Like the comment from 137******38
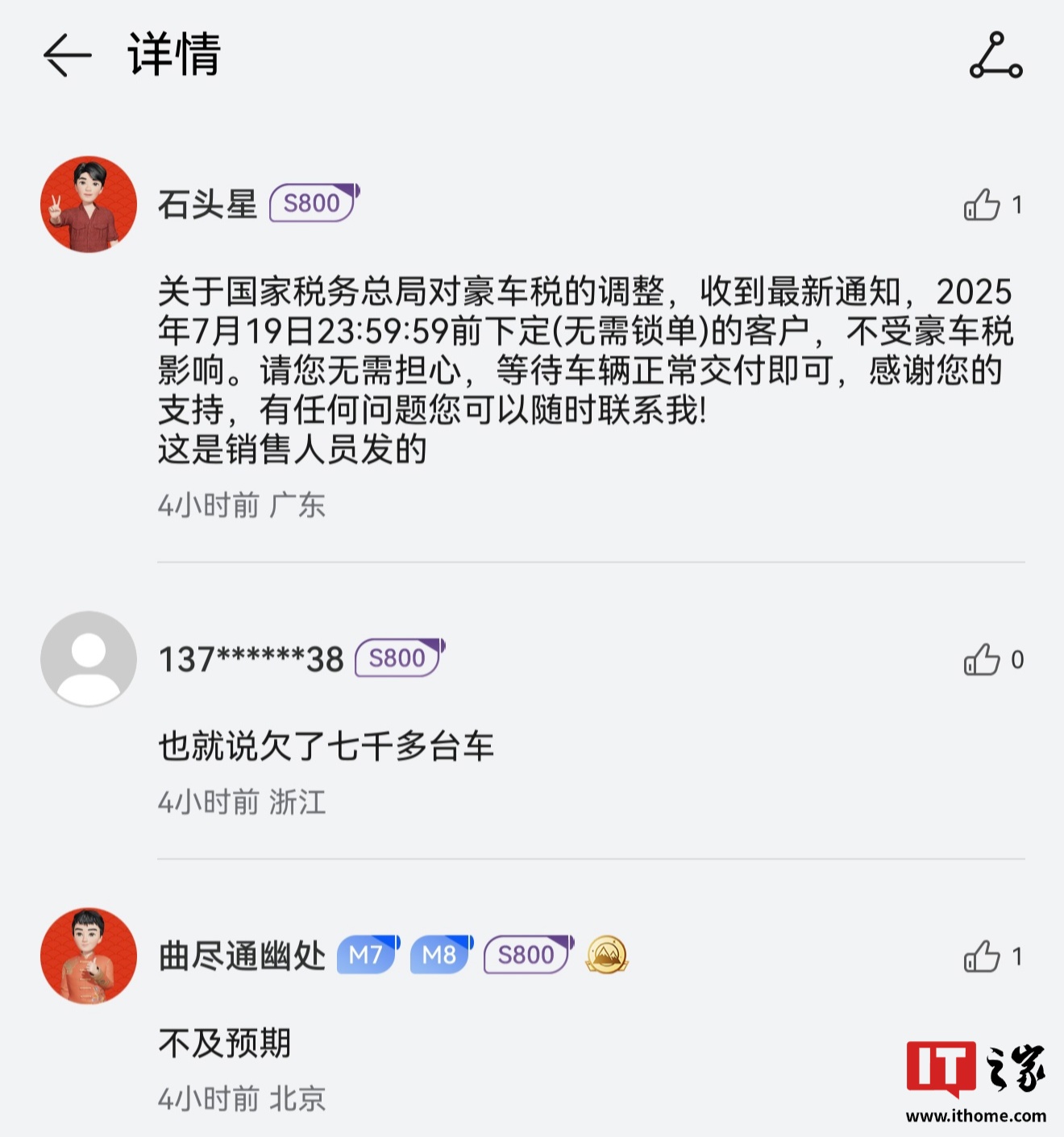 (x=982, y=660)
